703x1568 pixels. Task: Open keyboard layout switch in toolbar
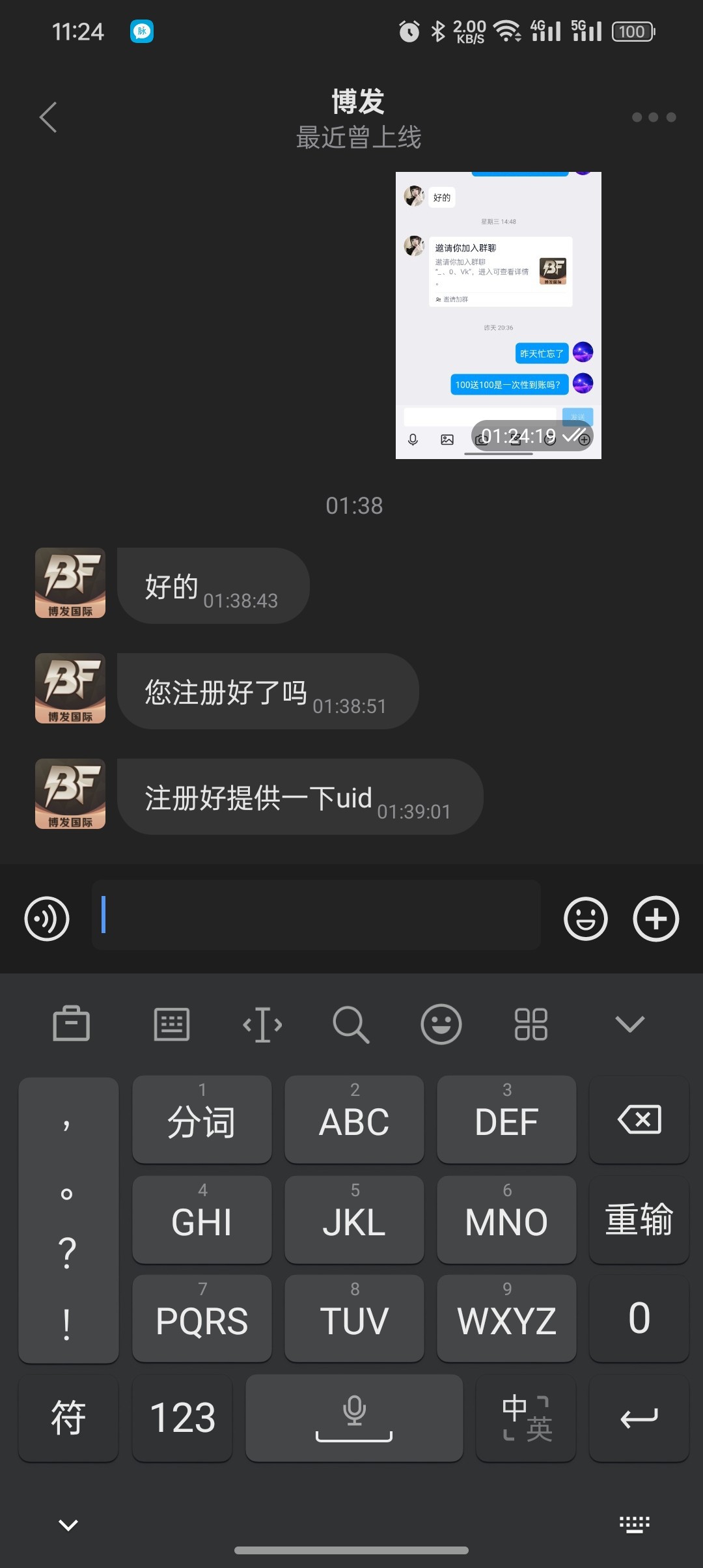(172, 1024)
